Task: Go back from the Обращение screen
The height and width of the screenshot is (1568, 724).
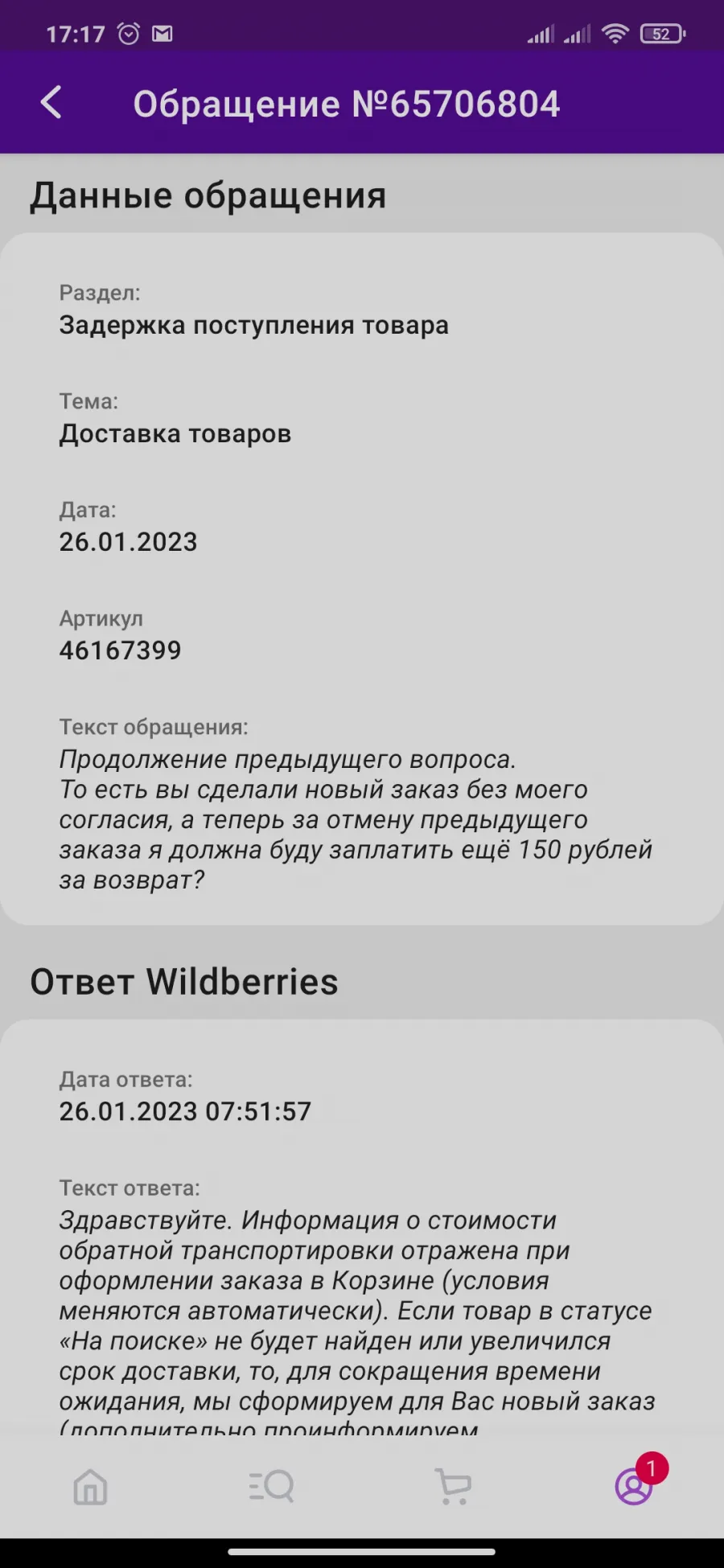Action: click(51, 103)
